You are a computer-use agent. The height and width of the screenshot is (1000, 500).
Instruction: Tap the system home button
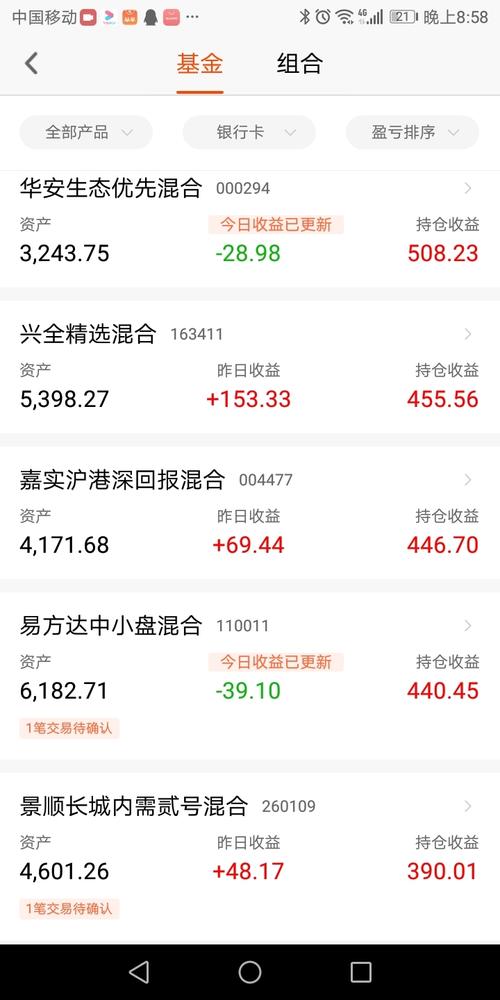[x=250, y=972]
